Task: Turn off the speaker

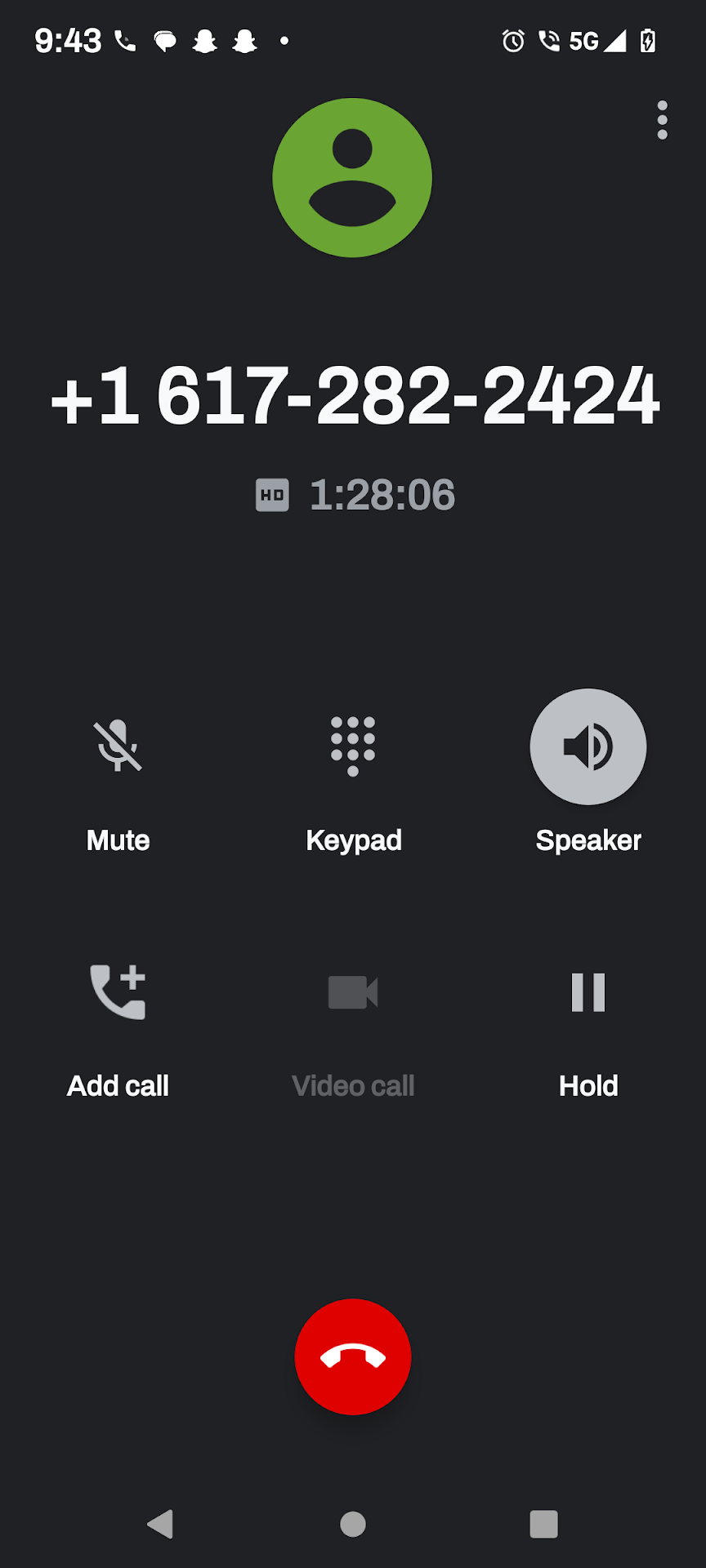Action: pos(588,746)
